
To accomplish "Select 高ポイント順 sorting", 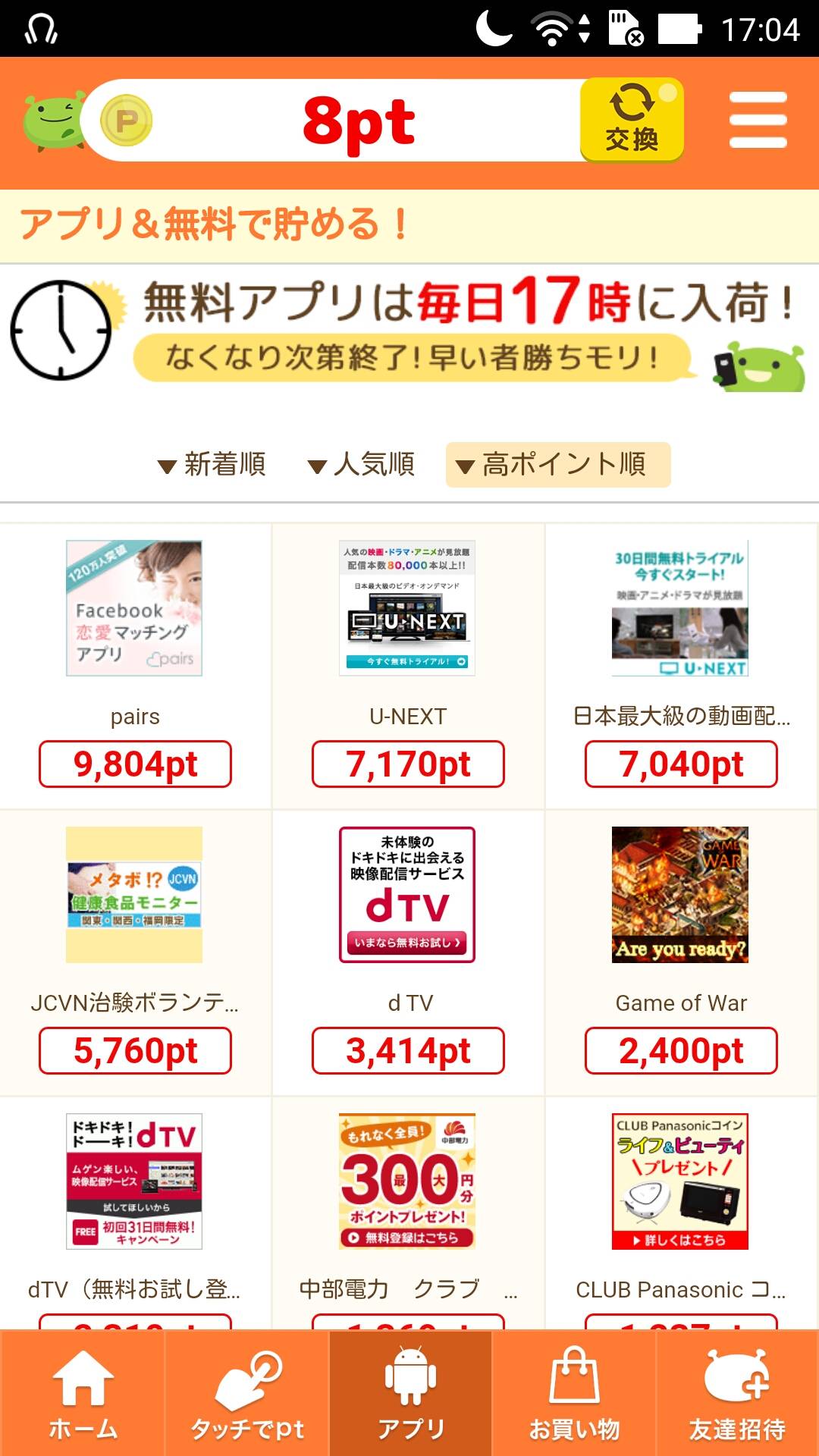I will tap(558, 464).
